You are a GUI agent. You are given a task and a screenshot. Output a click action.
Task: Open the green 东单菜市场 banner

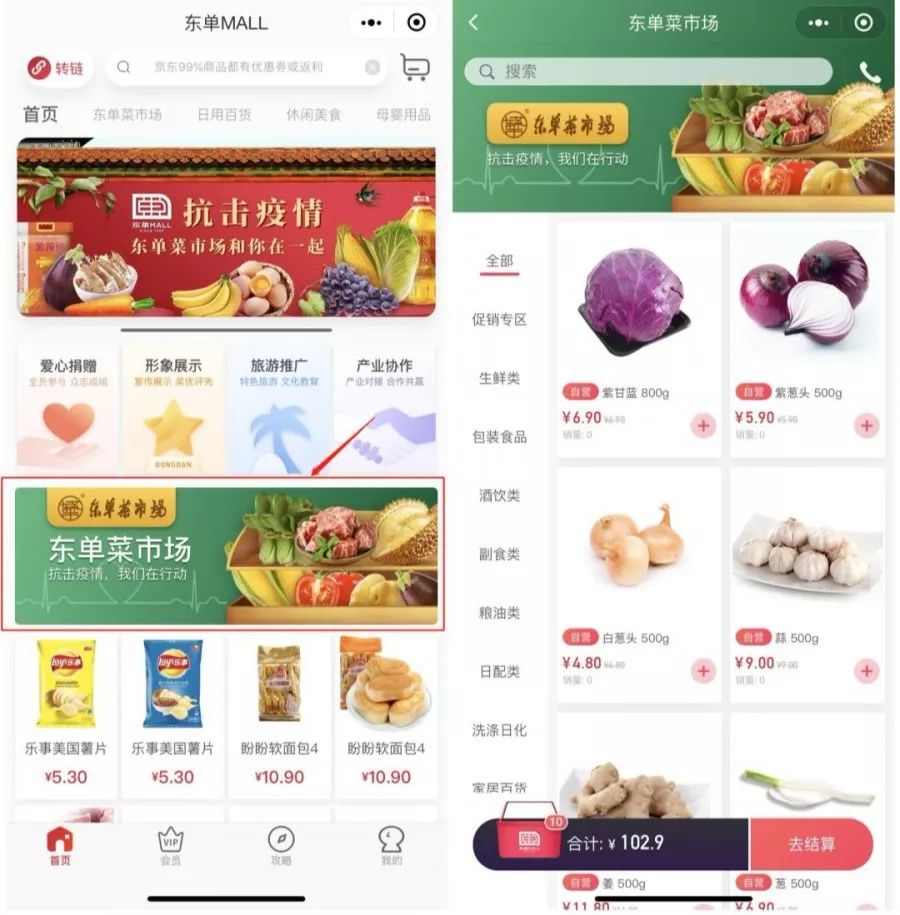[x=226, y=556]
